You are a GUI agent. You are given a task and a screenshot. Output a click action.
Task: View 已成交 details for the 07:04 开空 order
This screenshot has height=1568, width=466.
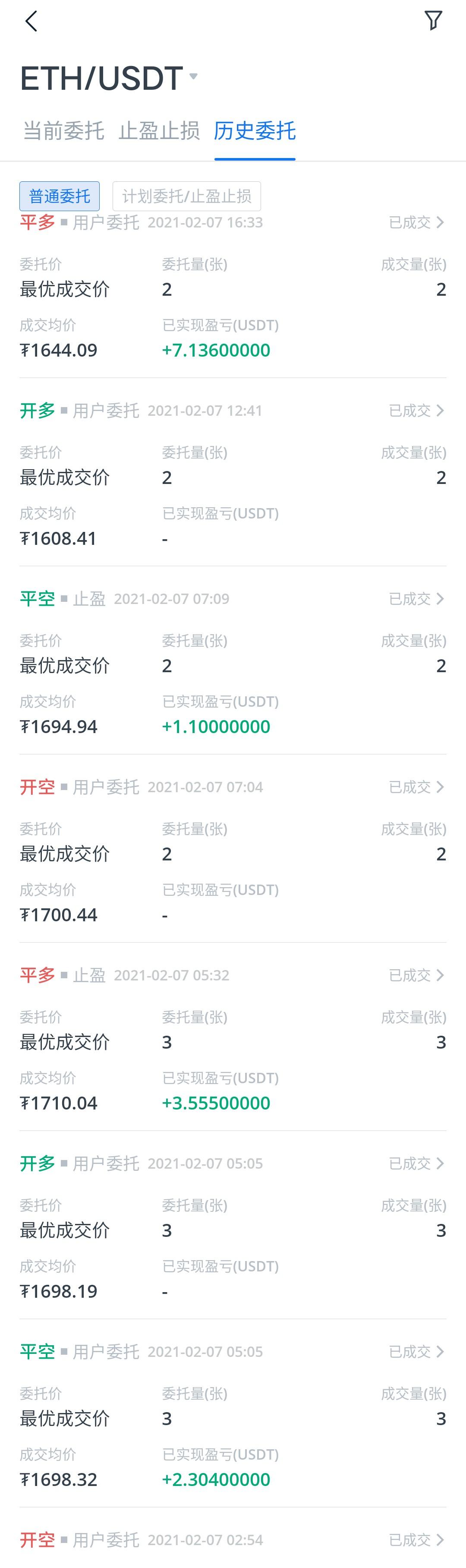pyautogui.click(x=417, y=787)
